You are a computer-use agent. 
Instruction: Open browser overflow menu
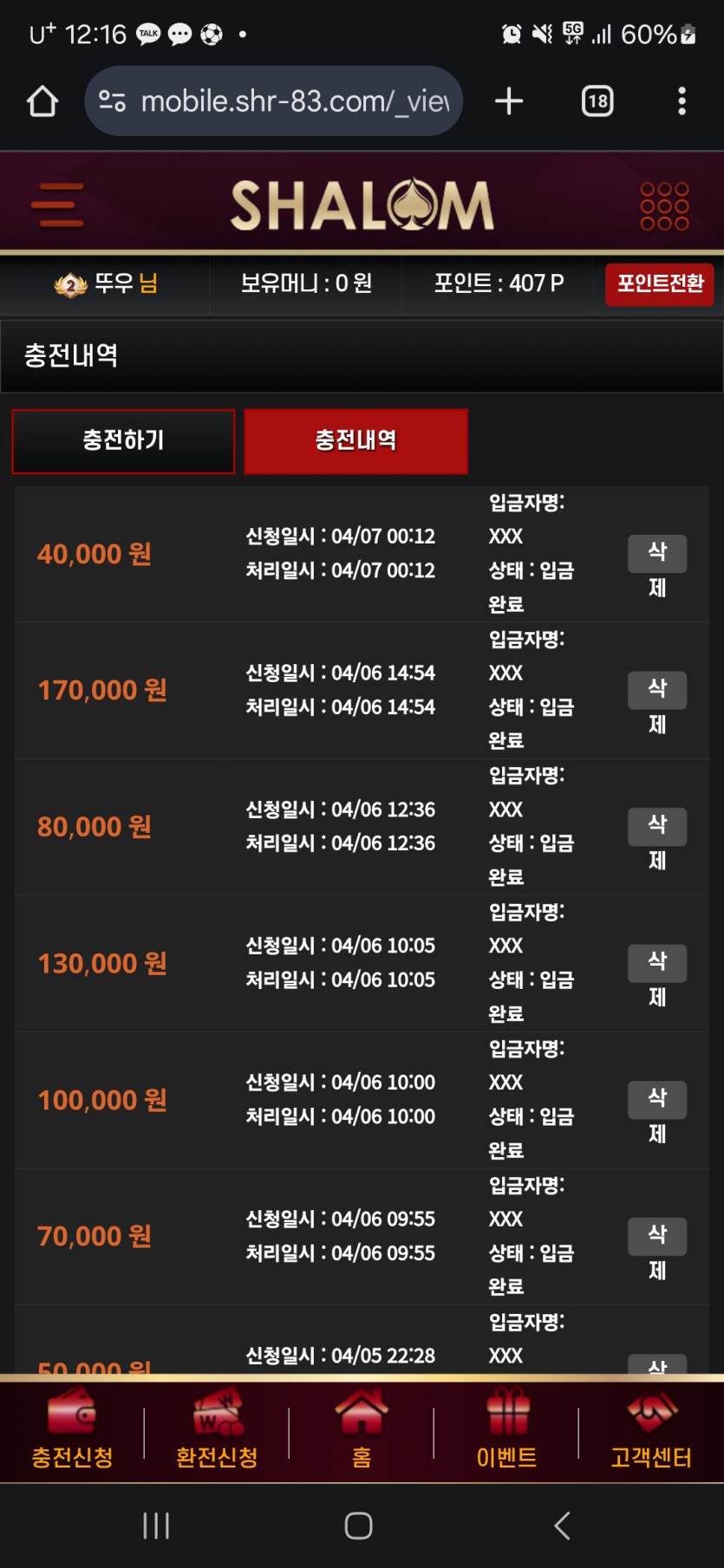pos(682,101)
